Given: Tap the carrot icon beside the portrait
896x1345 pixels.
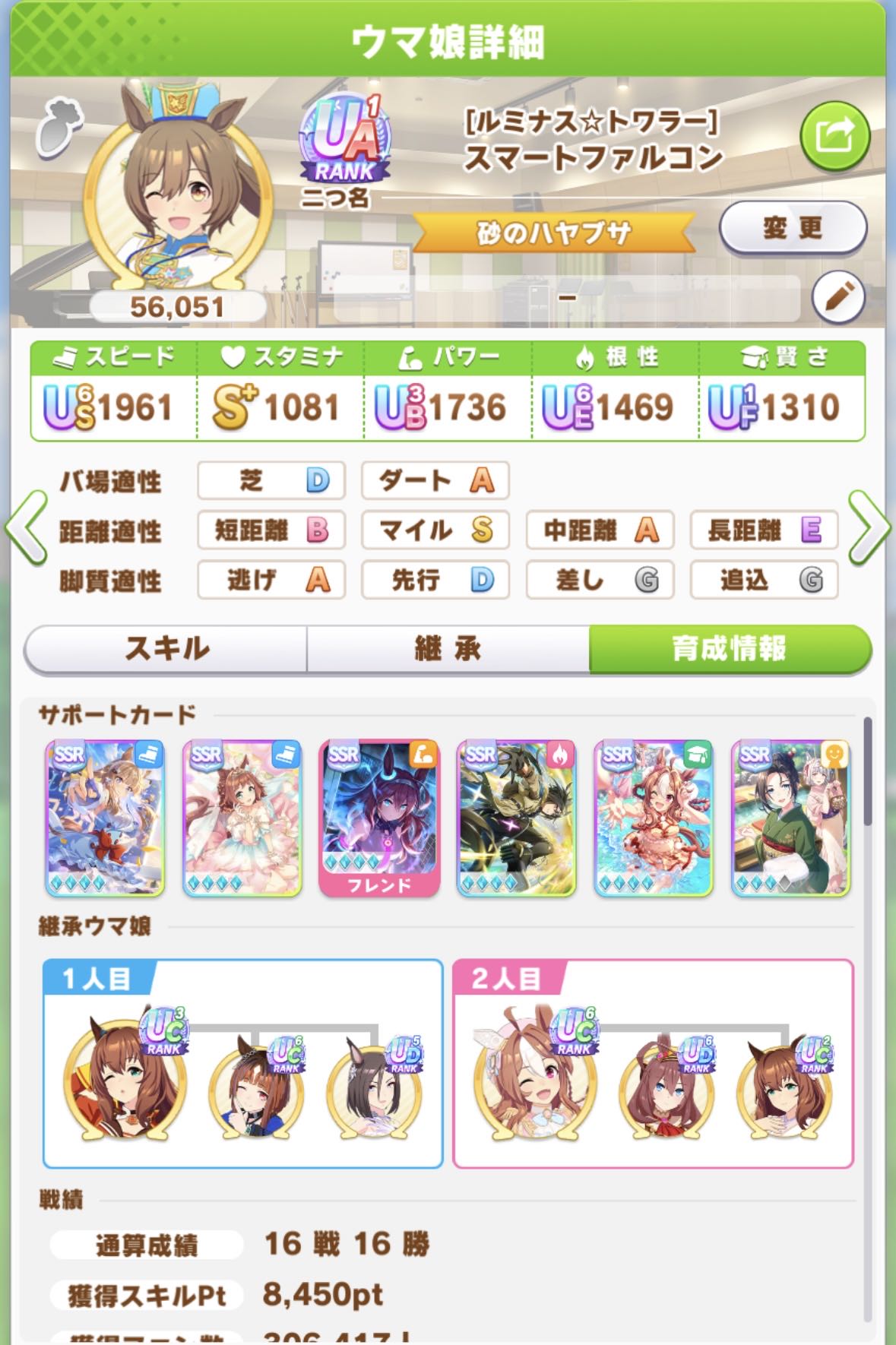Looking at the screenshot, I should coord(59,128).
